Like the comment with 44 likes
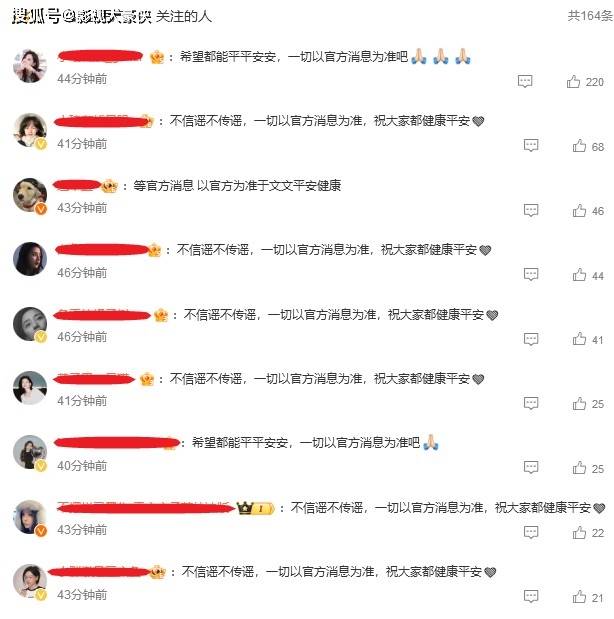 click(x=579, y=275)
